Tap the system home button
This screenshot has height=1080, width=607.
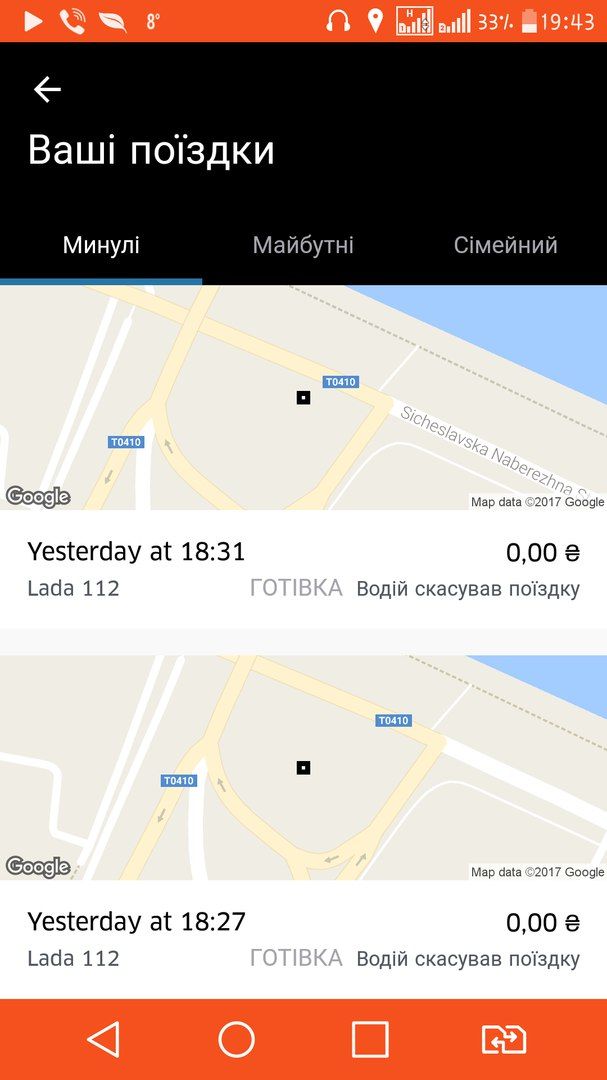click(x=237, y=1039)
